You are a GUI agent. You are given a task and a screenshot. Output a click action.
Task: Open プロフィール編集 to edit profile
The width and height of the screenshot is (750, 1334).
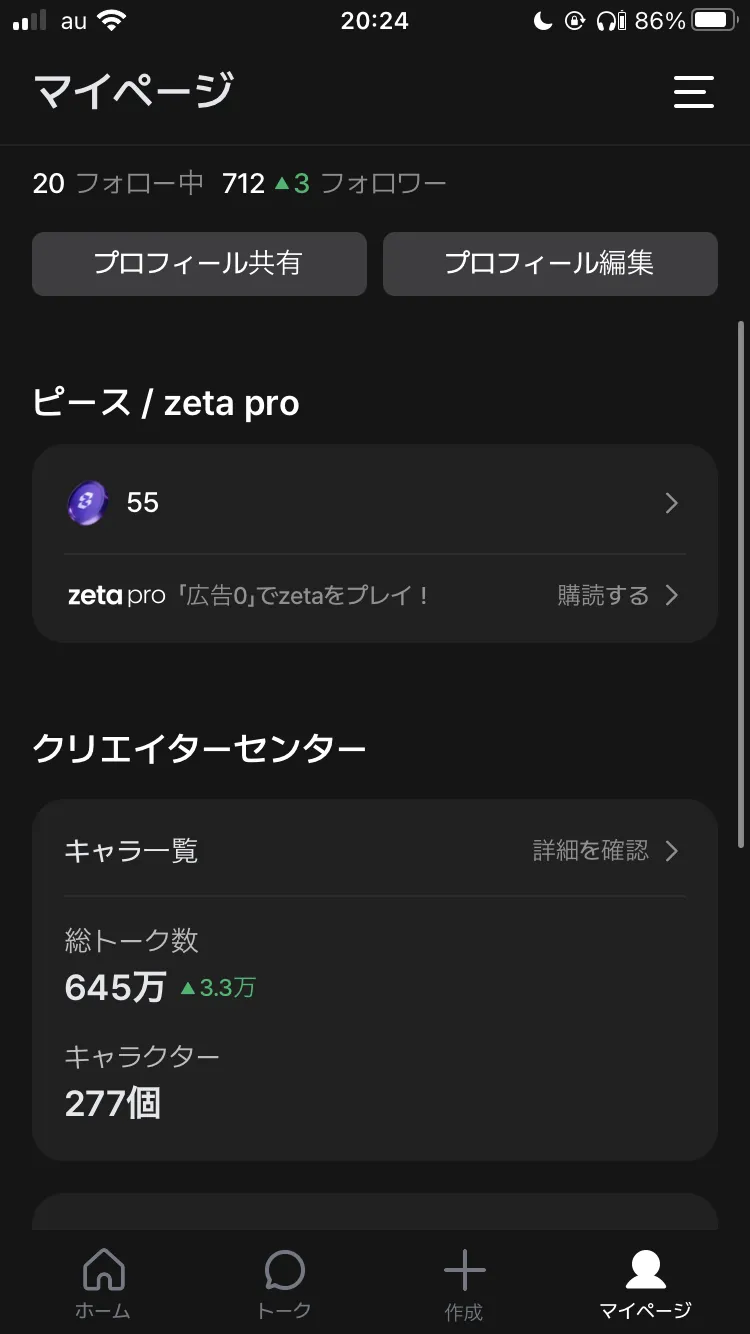click(550, 264)
